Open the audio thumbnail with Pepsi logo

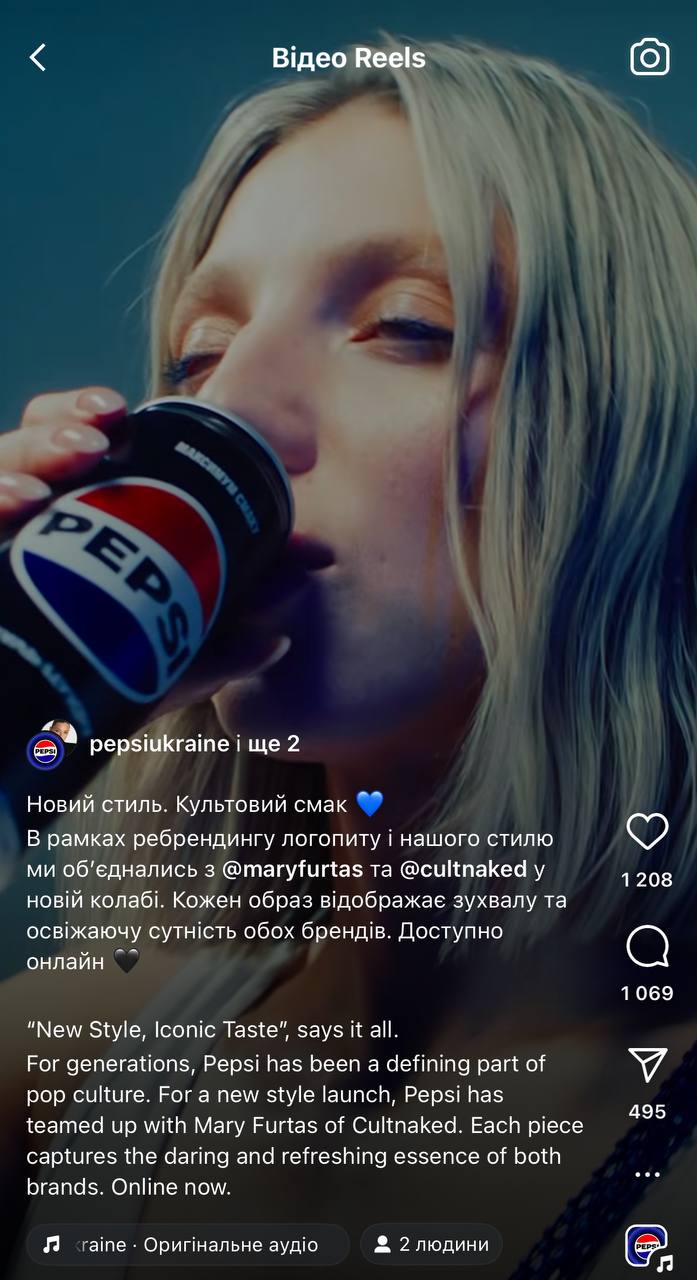(x=647, y=1245)
